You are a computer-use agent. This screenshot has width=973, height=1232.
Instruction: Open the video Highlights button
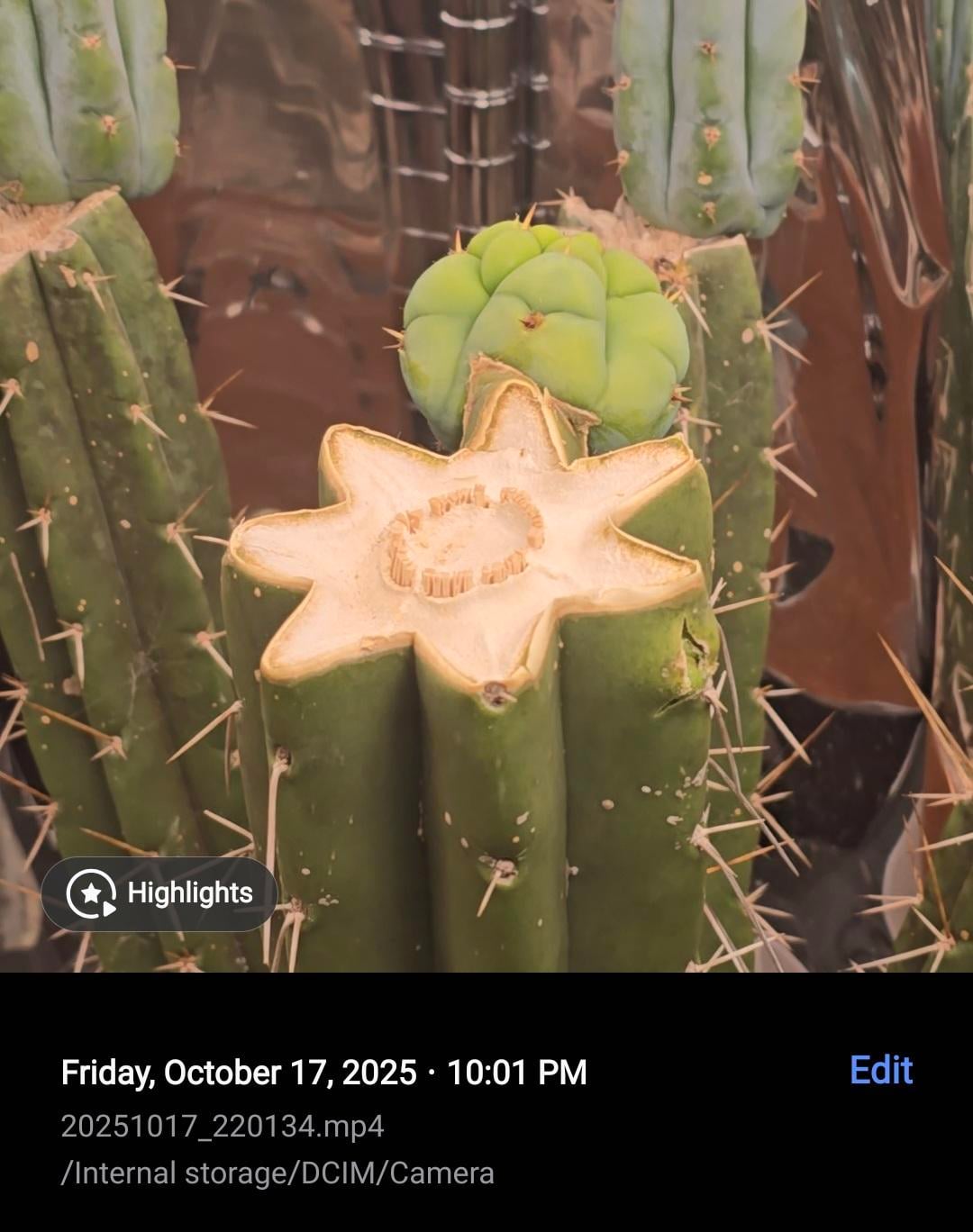coord(159,893)
